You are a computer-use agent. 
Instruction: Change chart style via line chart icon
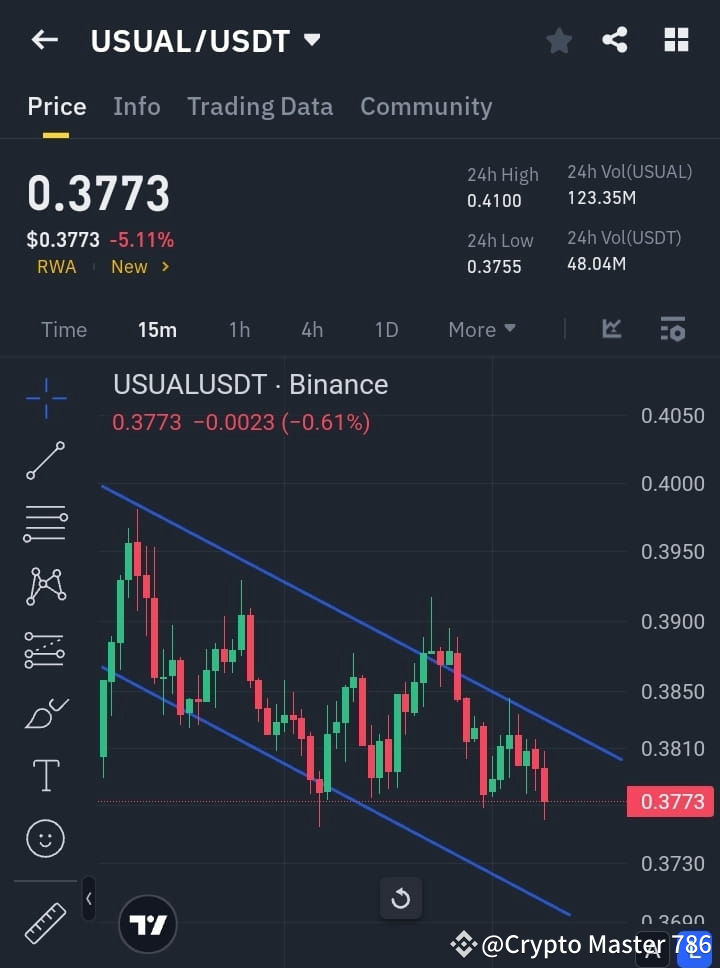coord(610,329)
